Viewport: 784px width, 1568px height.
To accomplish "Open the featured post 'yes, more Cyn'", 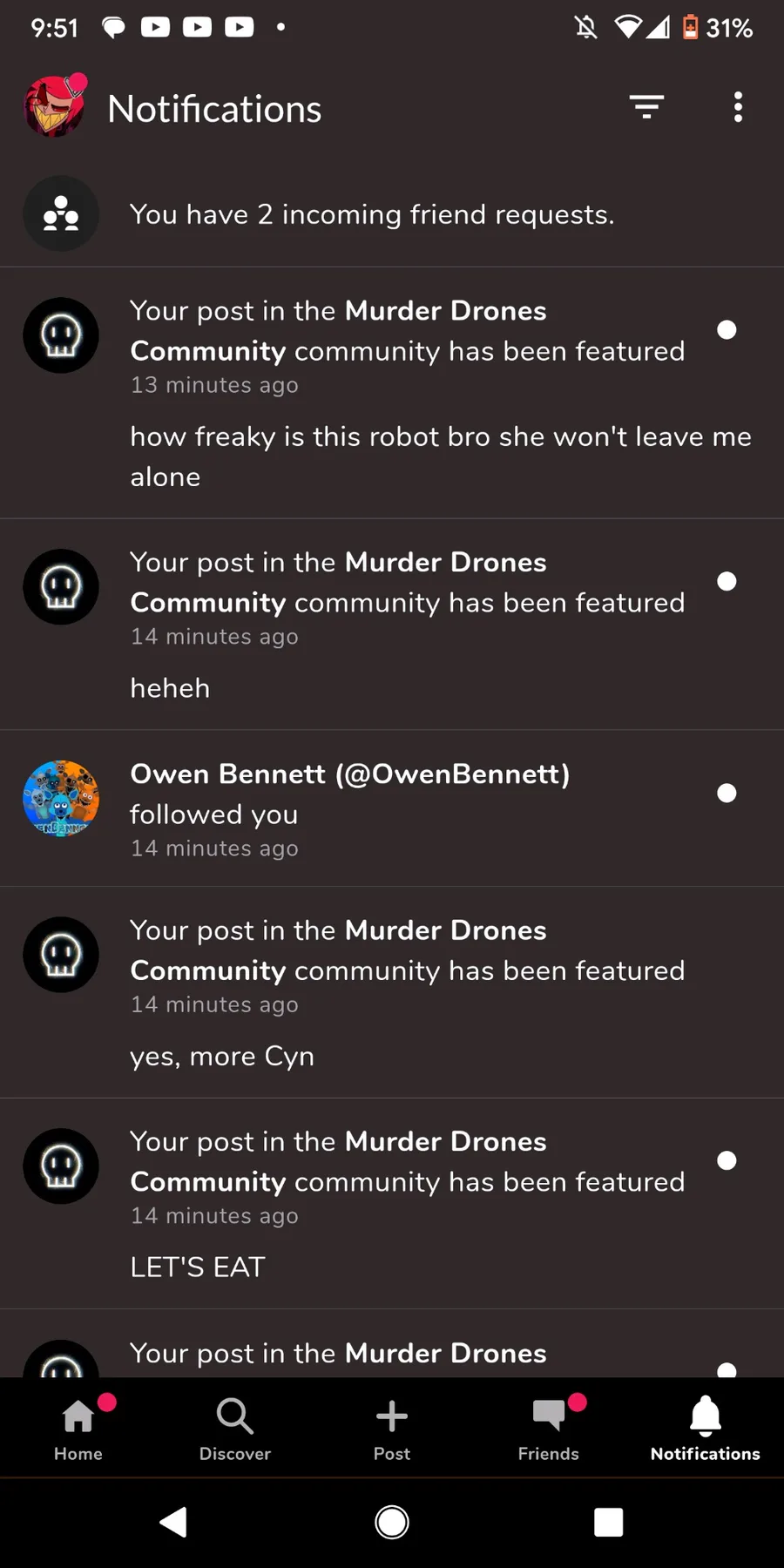I will [392, 993].
